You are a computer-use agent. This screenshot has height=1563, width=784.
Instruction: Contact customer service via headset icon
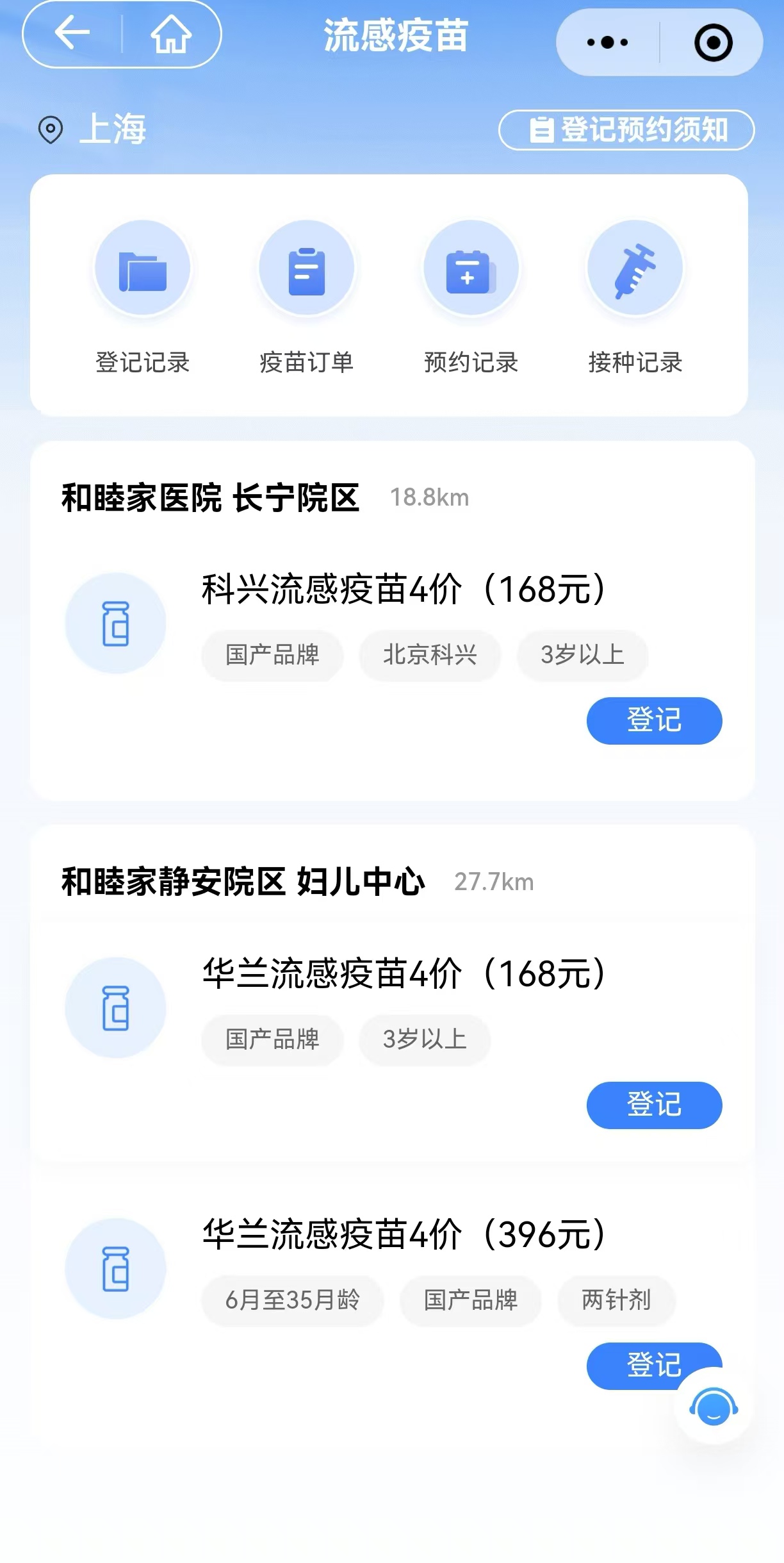[714, 1407]
